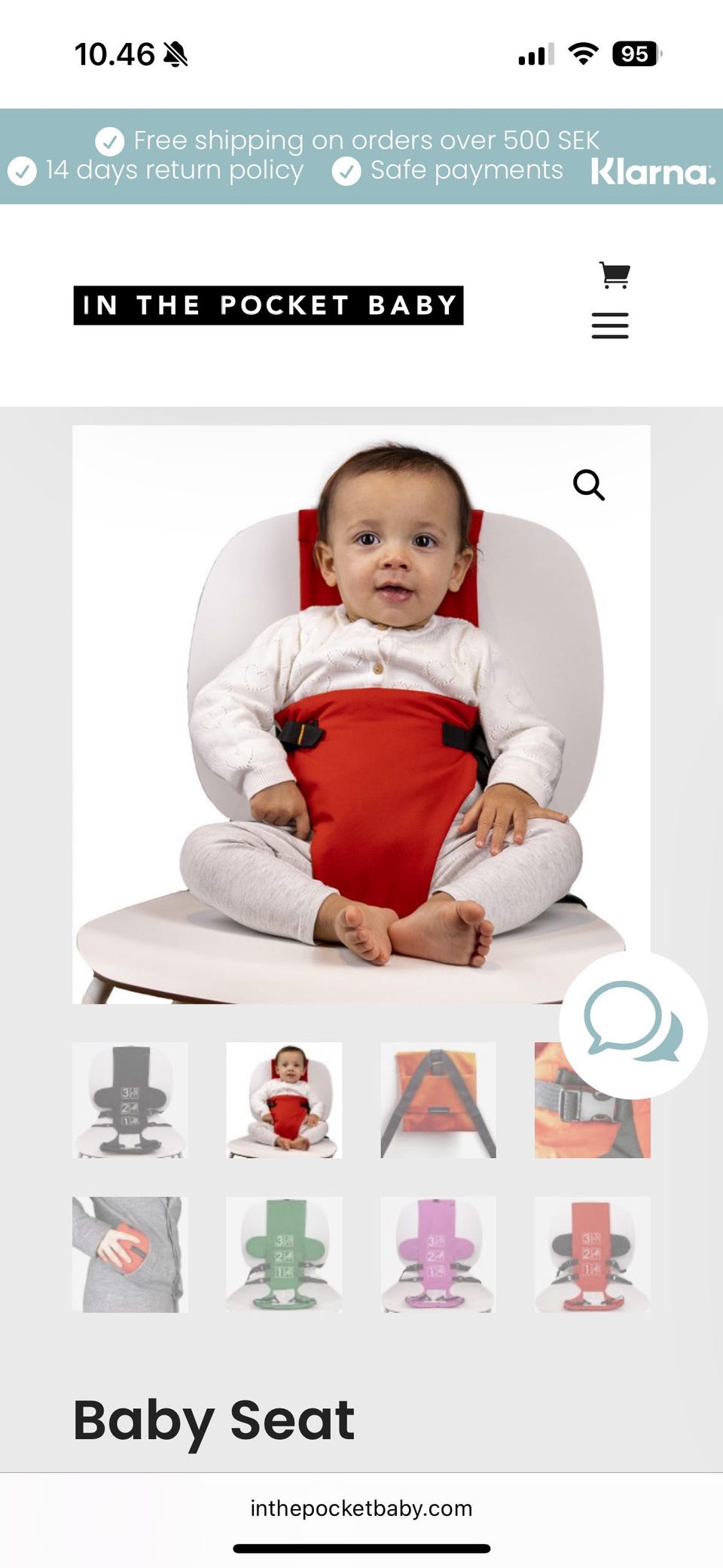
Task: Select the purple baby seat thumbnail
Action: pyautogui.click(x=438, y=1255)
